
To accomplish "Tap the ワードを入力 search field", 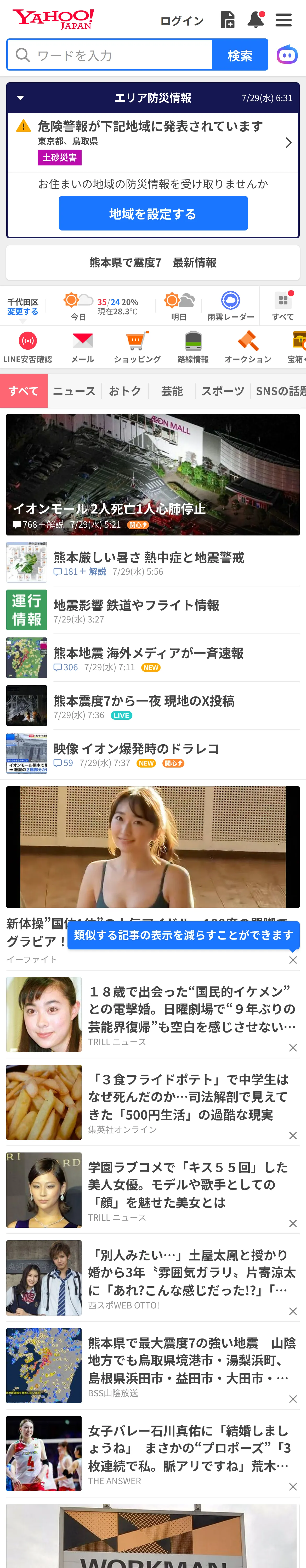I will (110, 55).
